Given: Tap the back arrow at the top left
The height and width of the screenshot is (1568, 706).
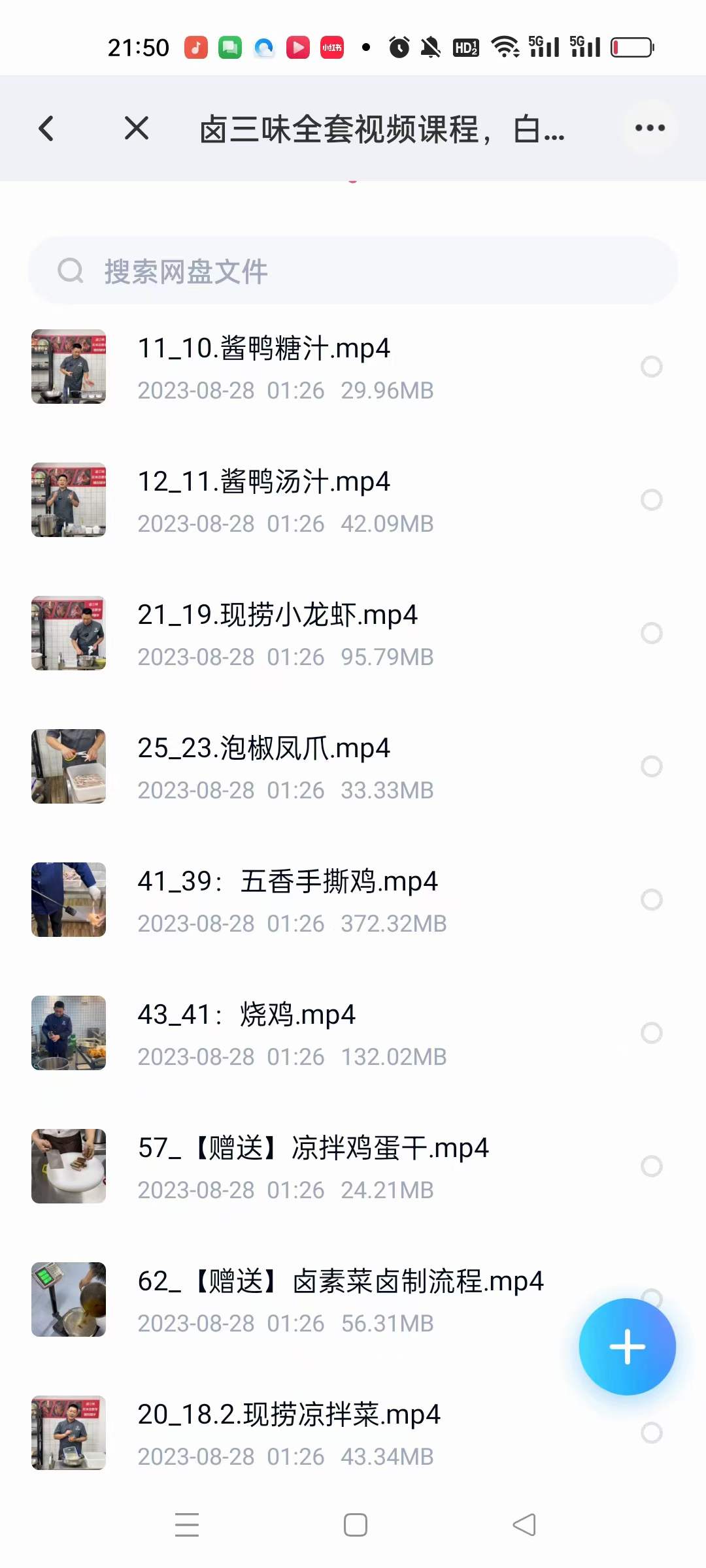Looking at the screenshot, I should pyautogui.click(x=46, y=128).
